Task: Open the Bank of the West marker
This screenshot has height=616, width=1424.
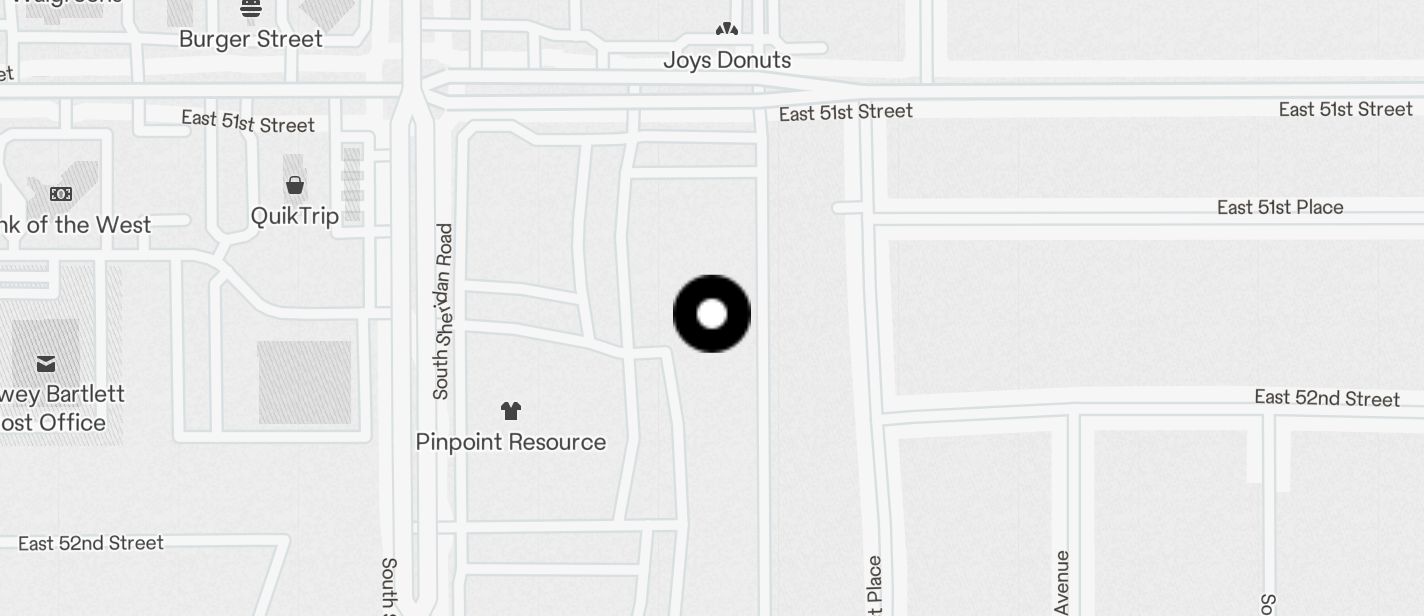Action: point(61,194)
